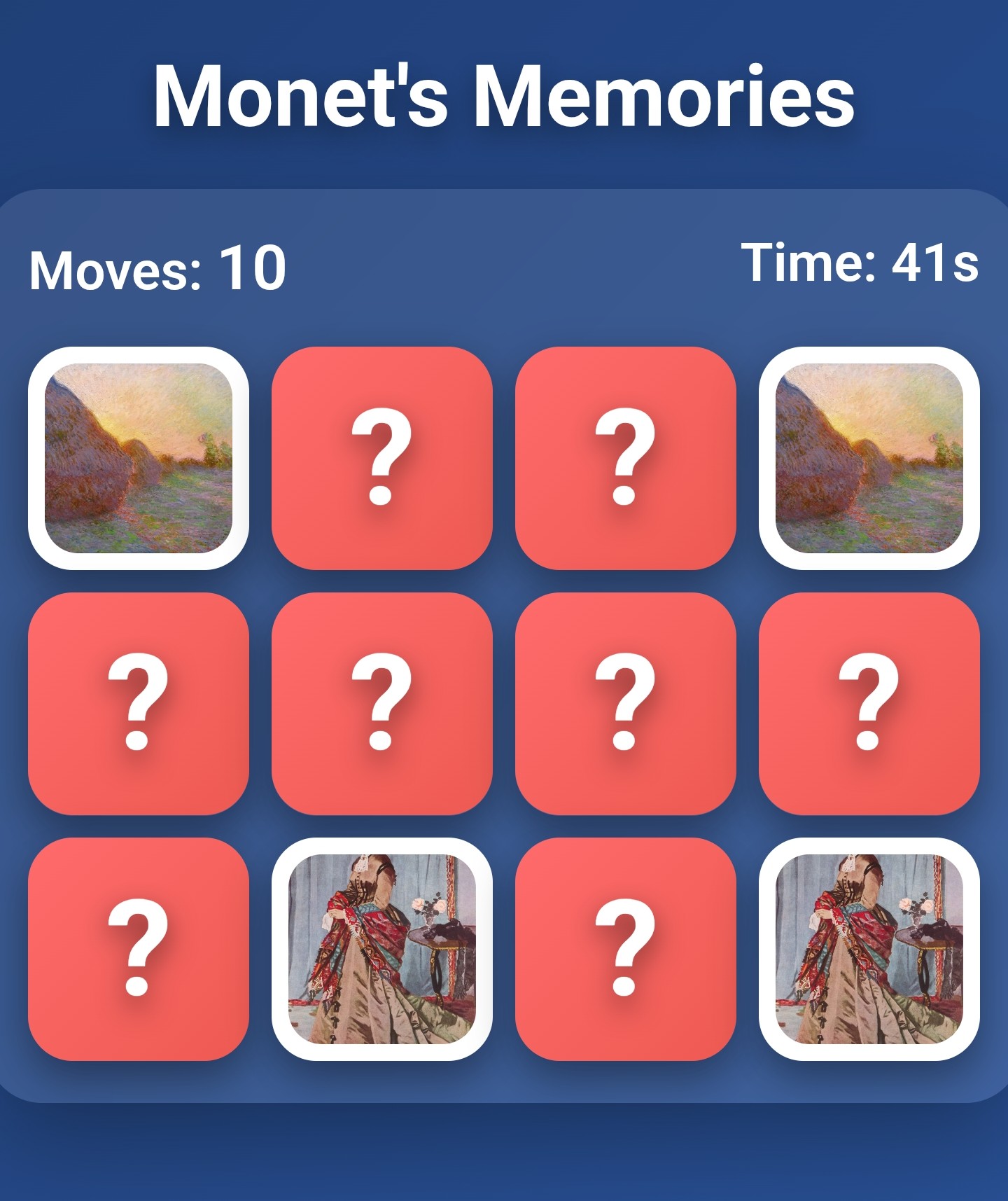Flip the hidden card between the two portrait cards
This screenshot has width=1008, height=1201.
[625, 949]
